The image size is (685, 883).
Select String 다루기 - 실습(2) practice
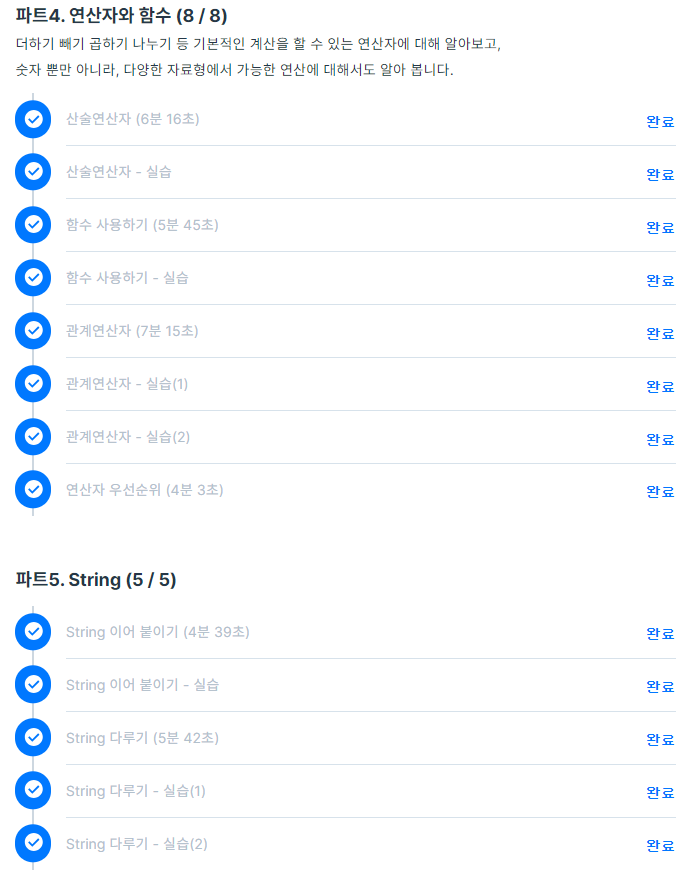point(136,844)
